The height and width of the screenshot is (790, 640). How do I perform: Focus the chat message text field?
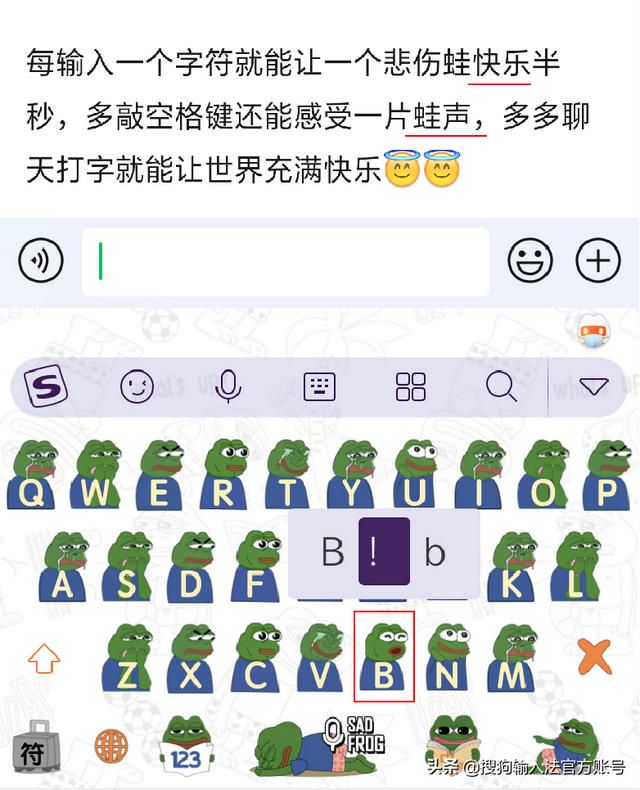[285, 262]
